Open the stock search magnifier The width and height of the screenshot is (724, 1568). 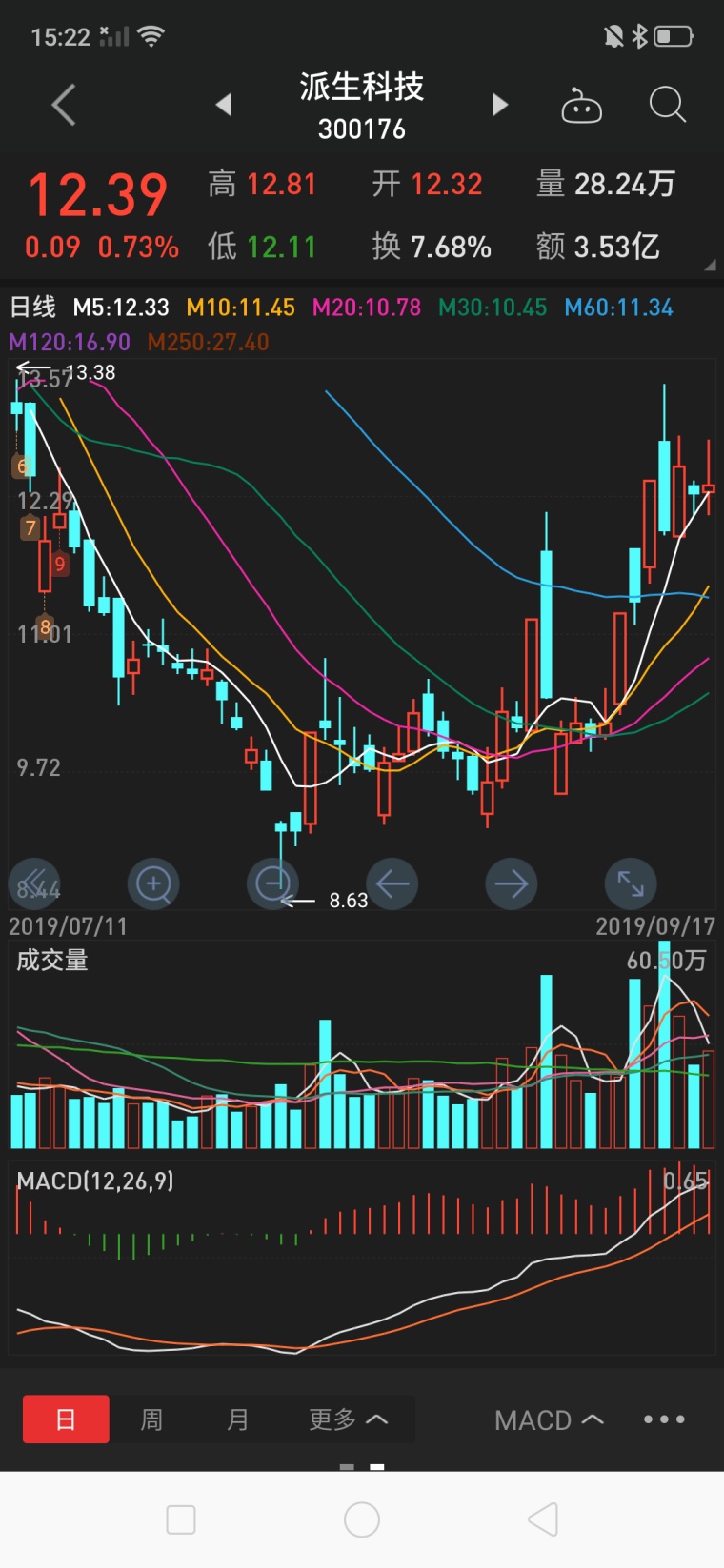[x=667, y=106]
